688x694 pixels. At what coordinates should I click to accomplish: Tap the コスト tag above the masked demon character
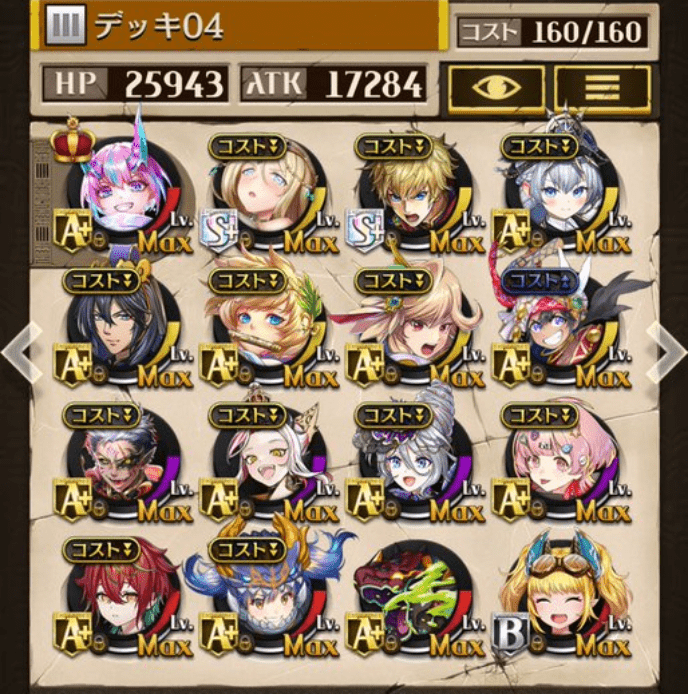(101, 414)
